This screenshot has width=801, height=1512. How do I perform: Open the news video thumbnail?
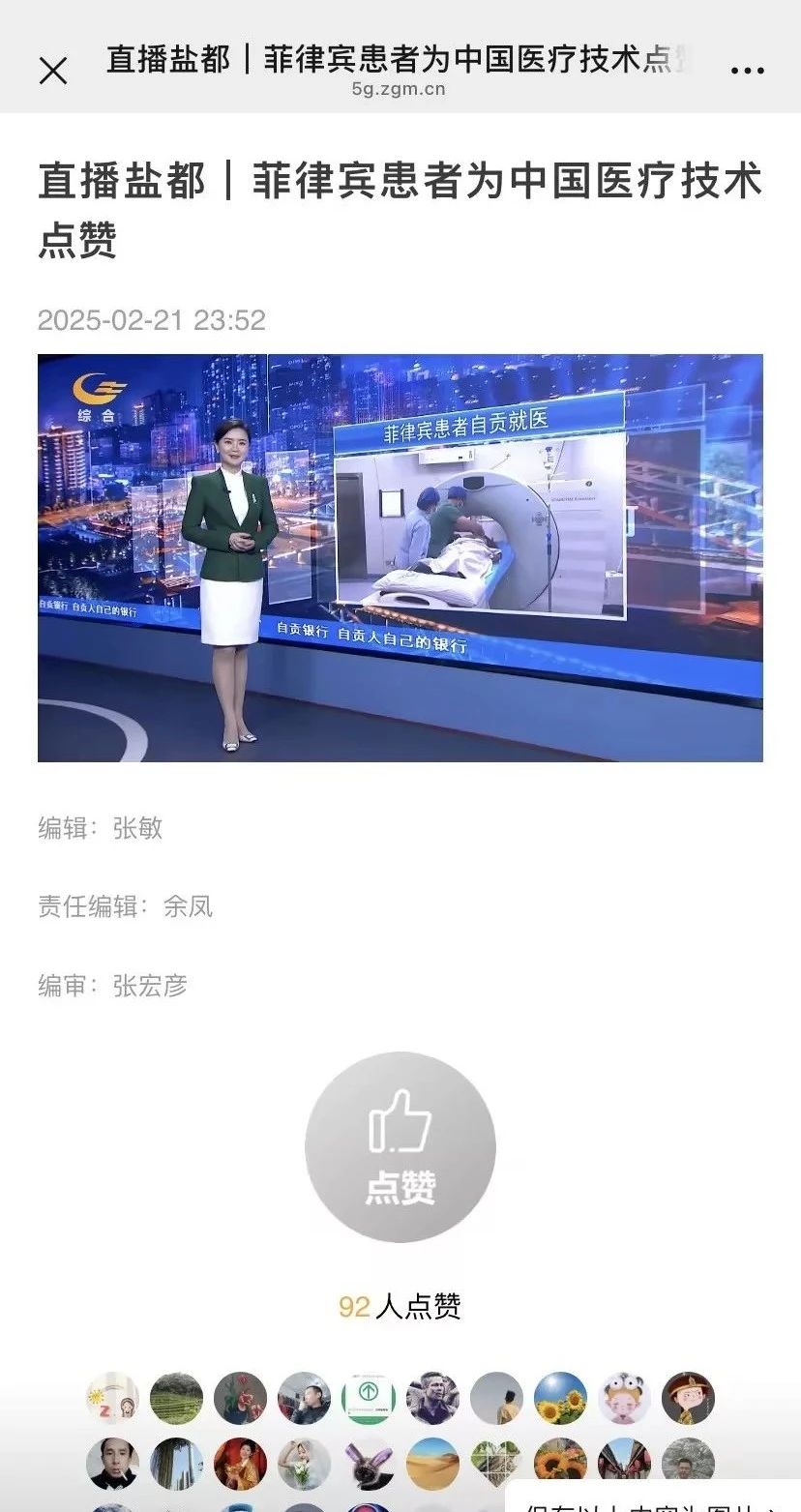400,557
